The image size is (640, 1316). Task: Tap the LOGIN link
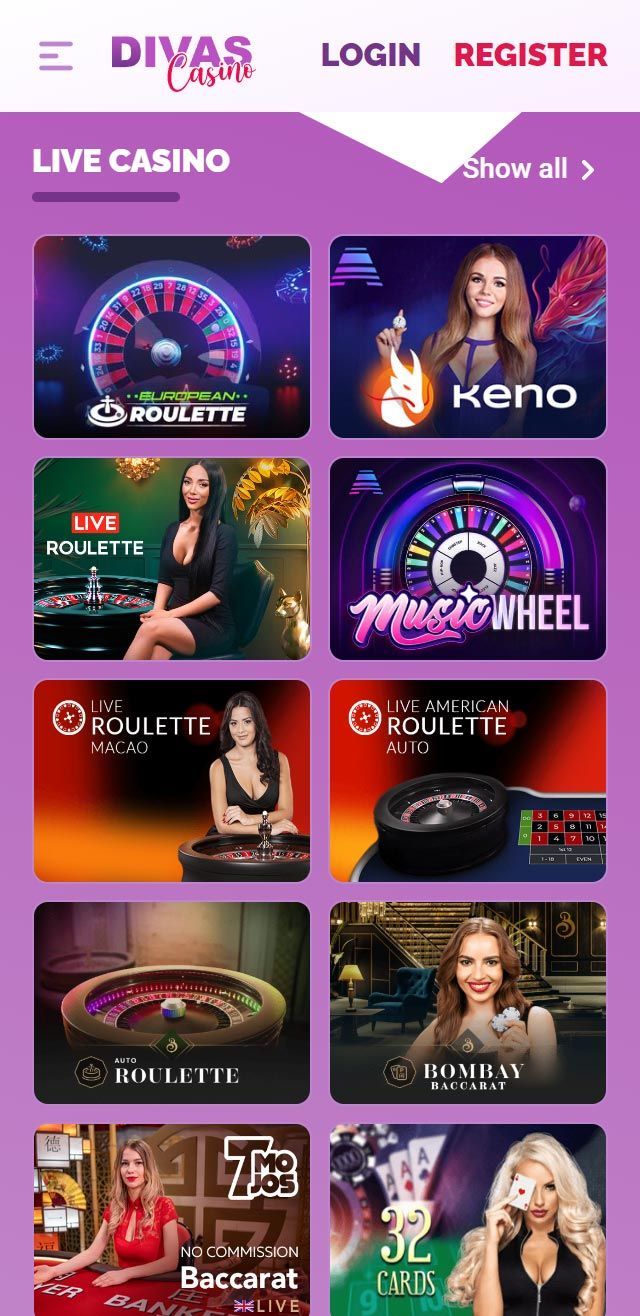point(371,54)
